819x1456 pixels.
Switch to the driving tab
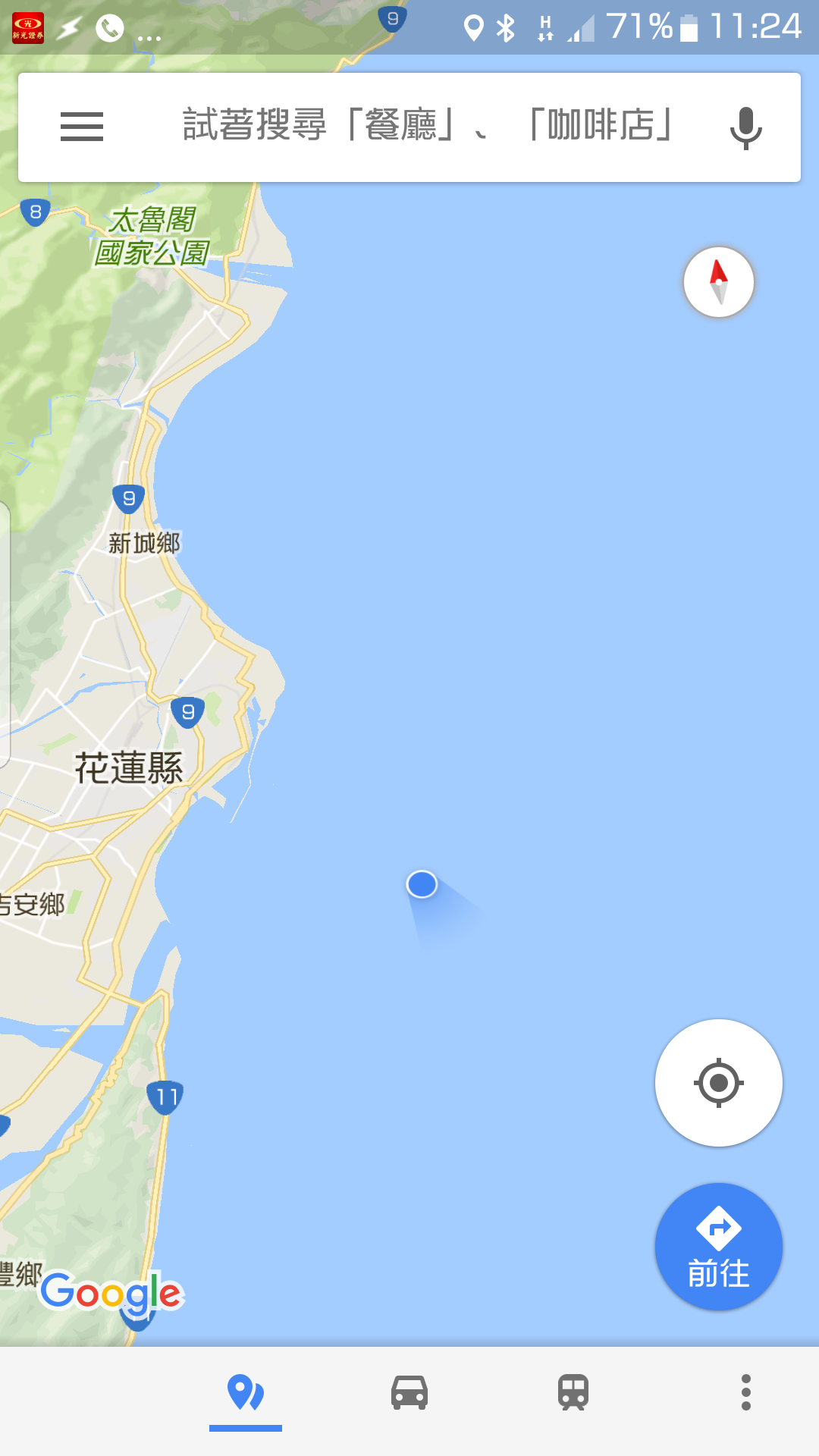click(409, 1393)
